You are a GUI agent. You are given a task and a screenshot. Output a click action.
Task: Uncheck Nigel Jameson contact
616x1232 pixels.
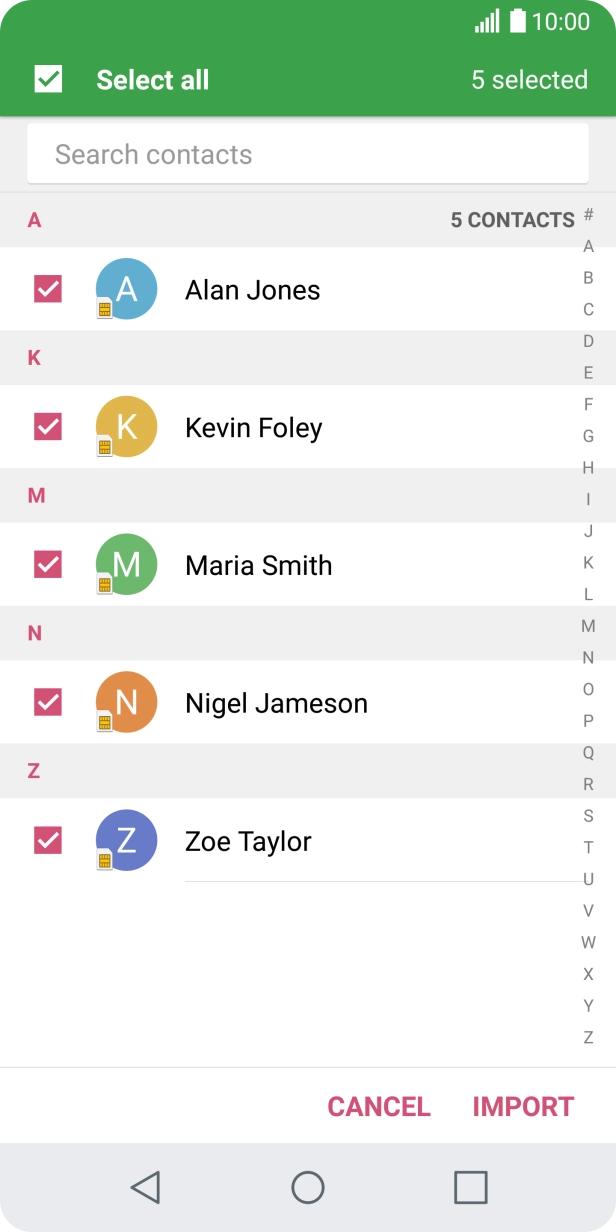(48, 702)
